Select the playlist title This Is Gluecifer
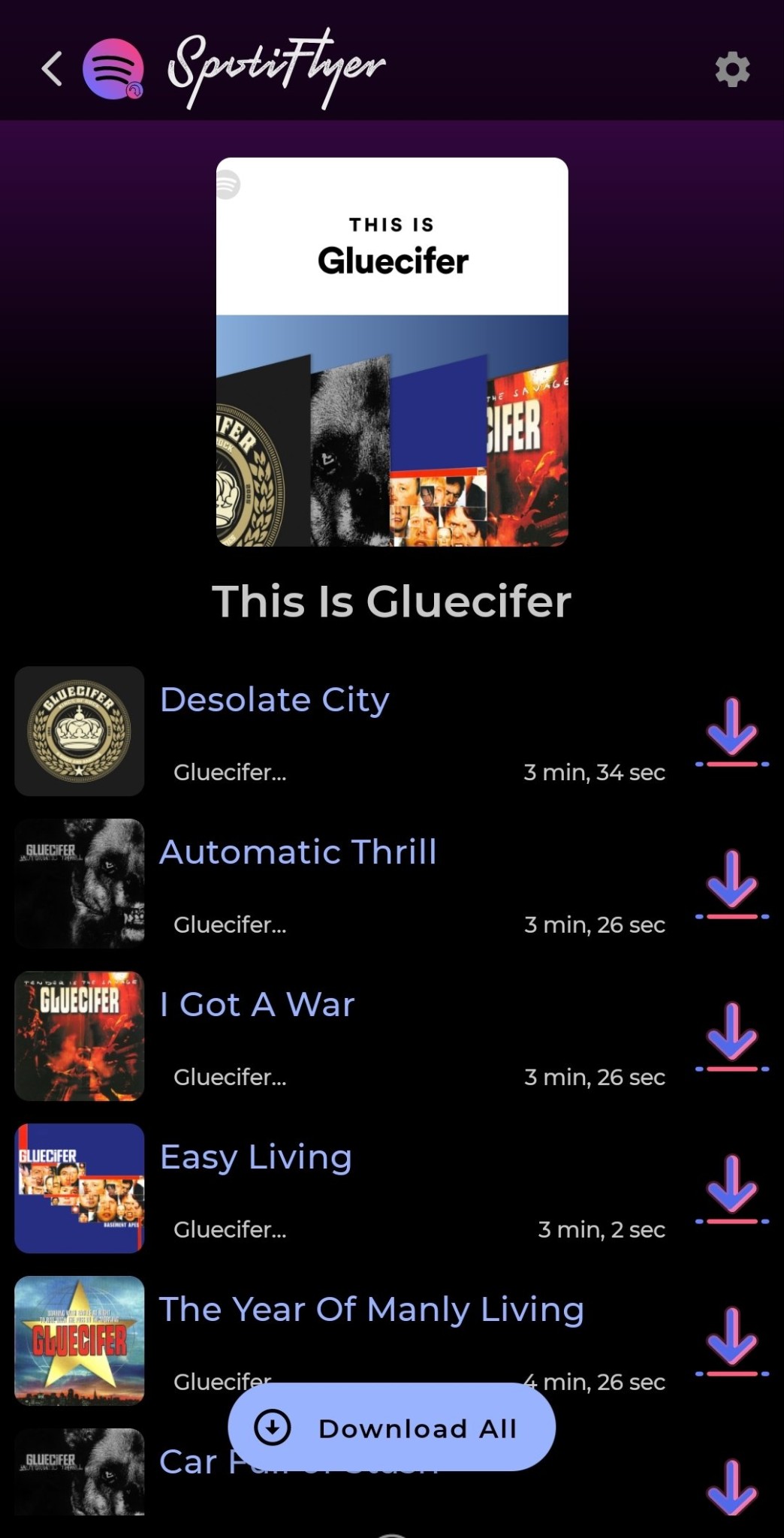Image resolution: width=784 pixels, height=1538 pixels. pos(392,599)
